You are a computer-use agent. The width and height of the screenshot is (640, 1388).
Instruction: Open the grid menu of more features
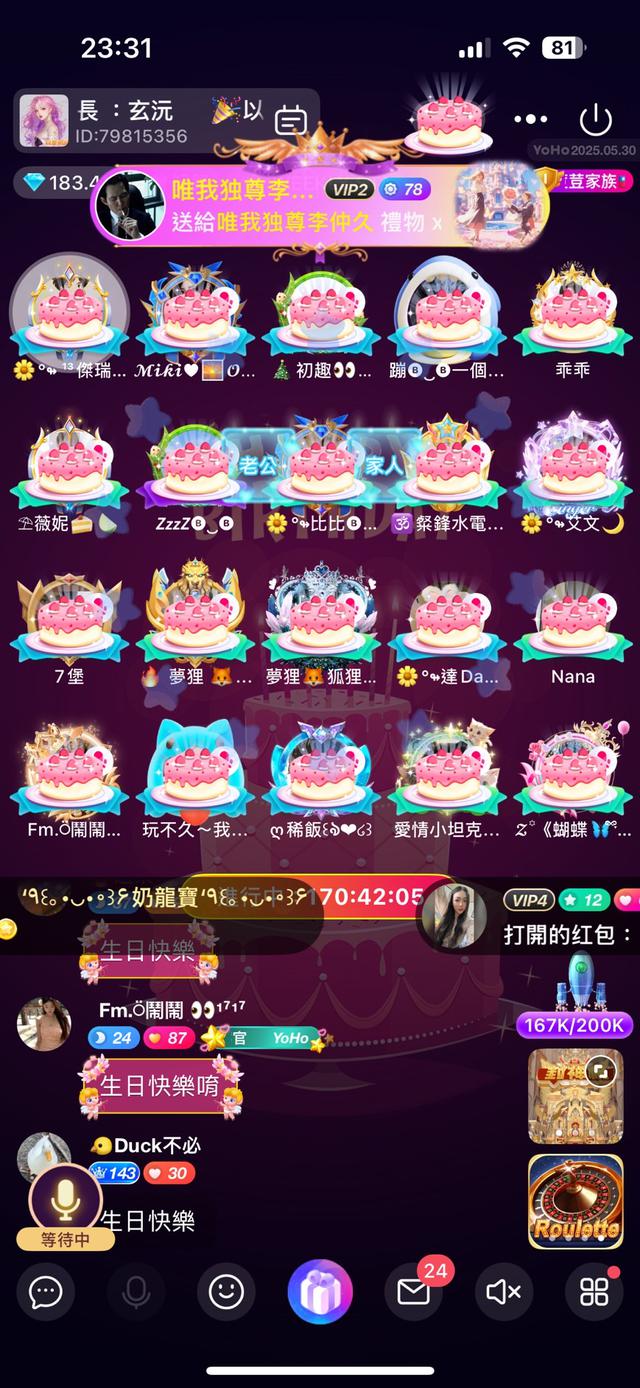(593, 1292)
